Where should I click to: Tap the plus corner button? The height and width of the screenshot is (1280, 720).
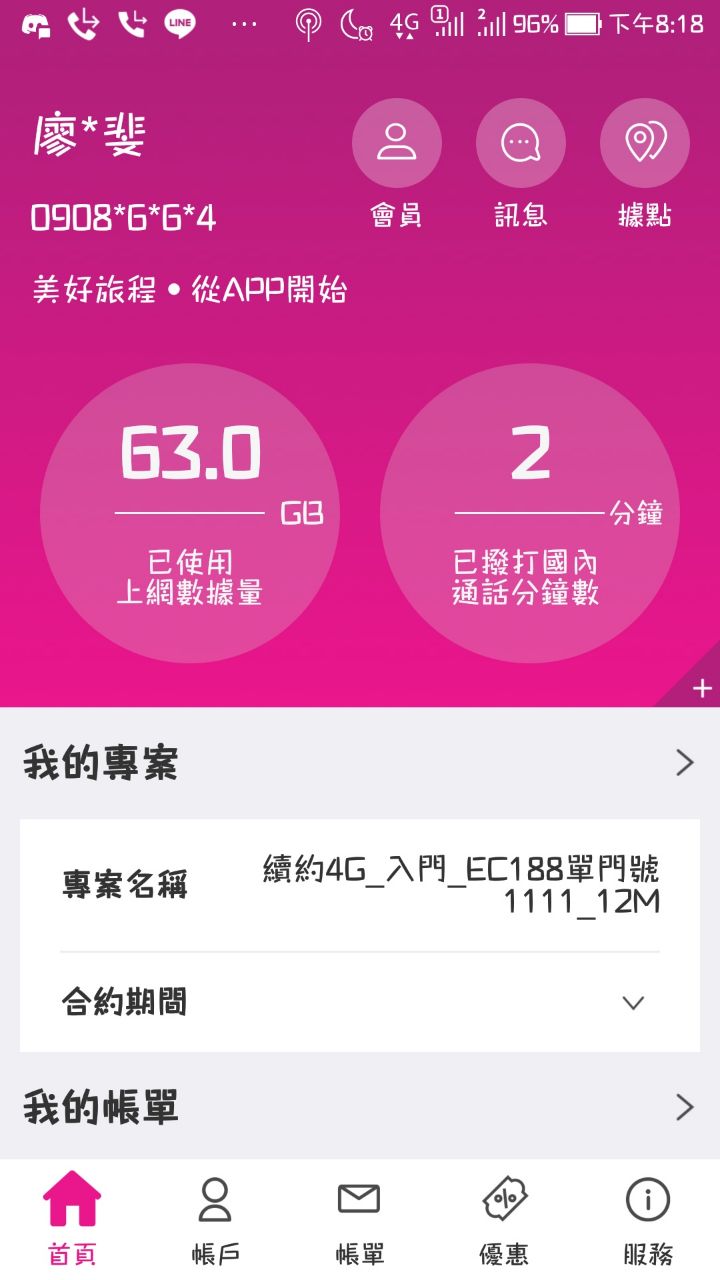(702, 688)
